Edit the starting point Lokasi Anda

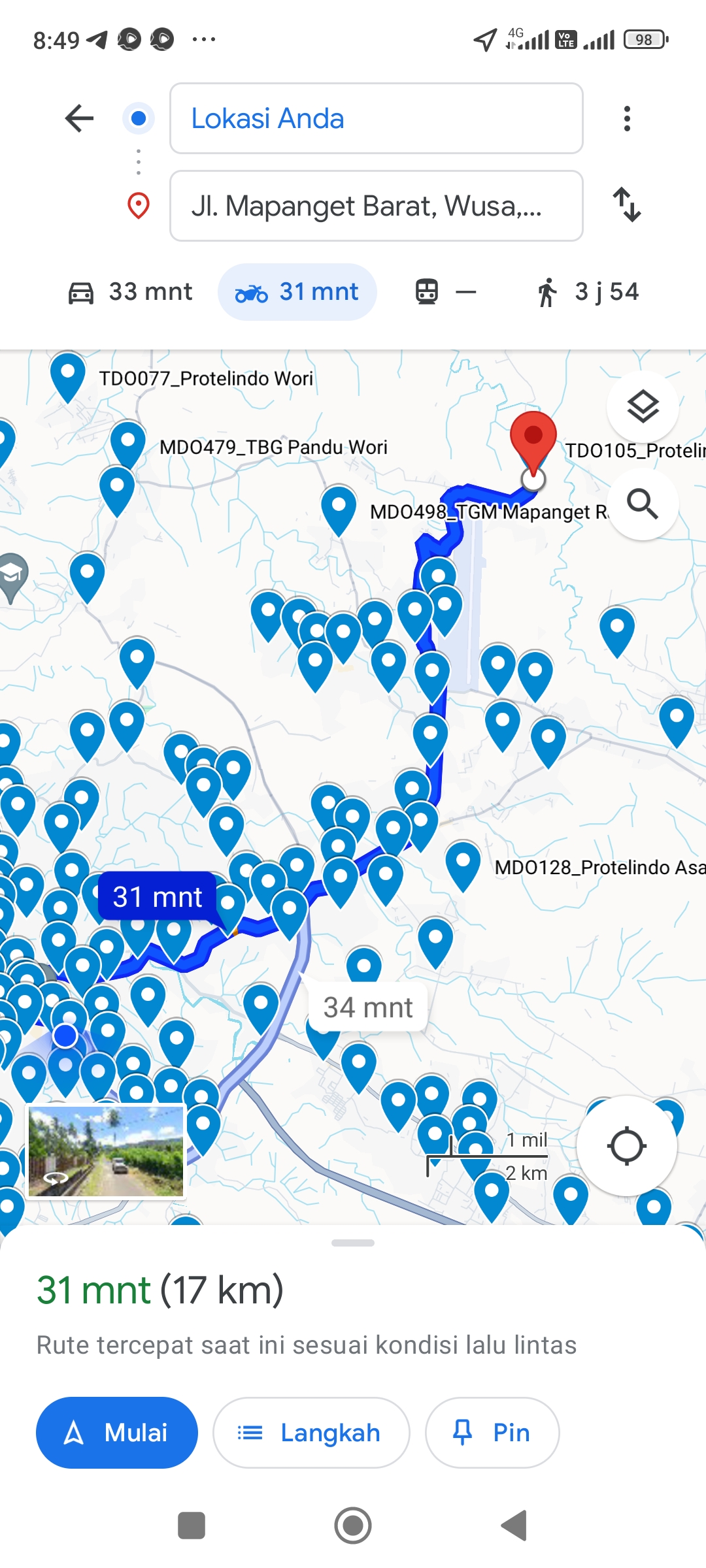pos(376,118)
